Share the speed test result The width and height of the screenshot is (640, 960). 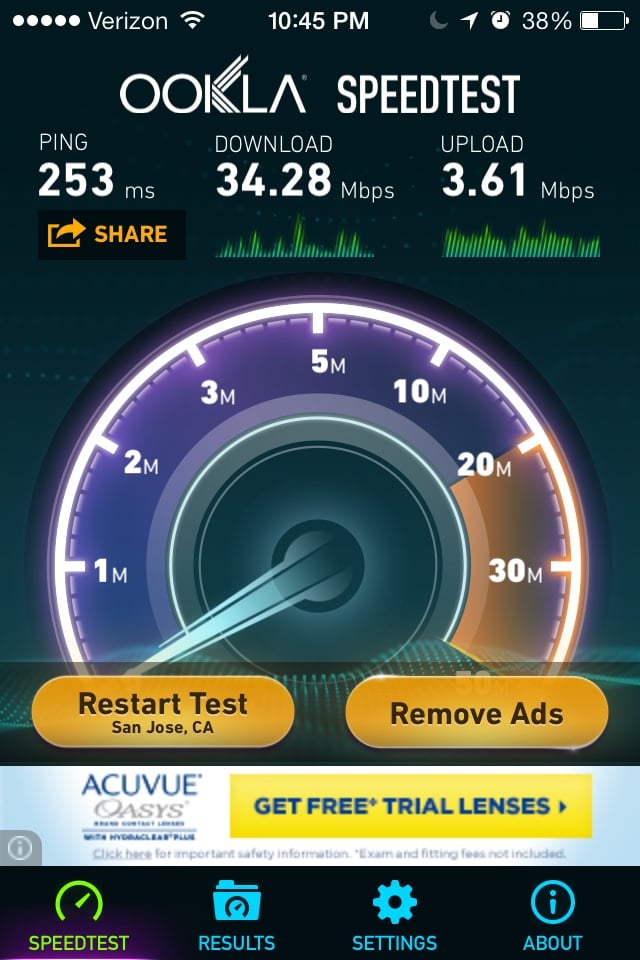tap(111, 235)
